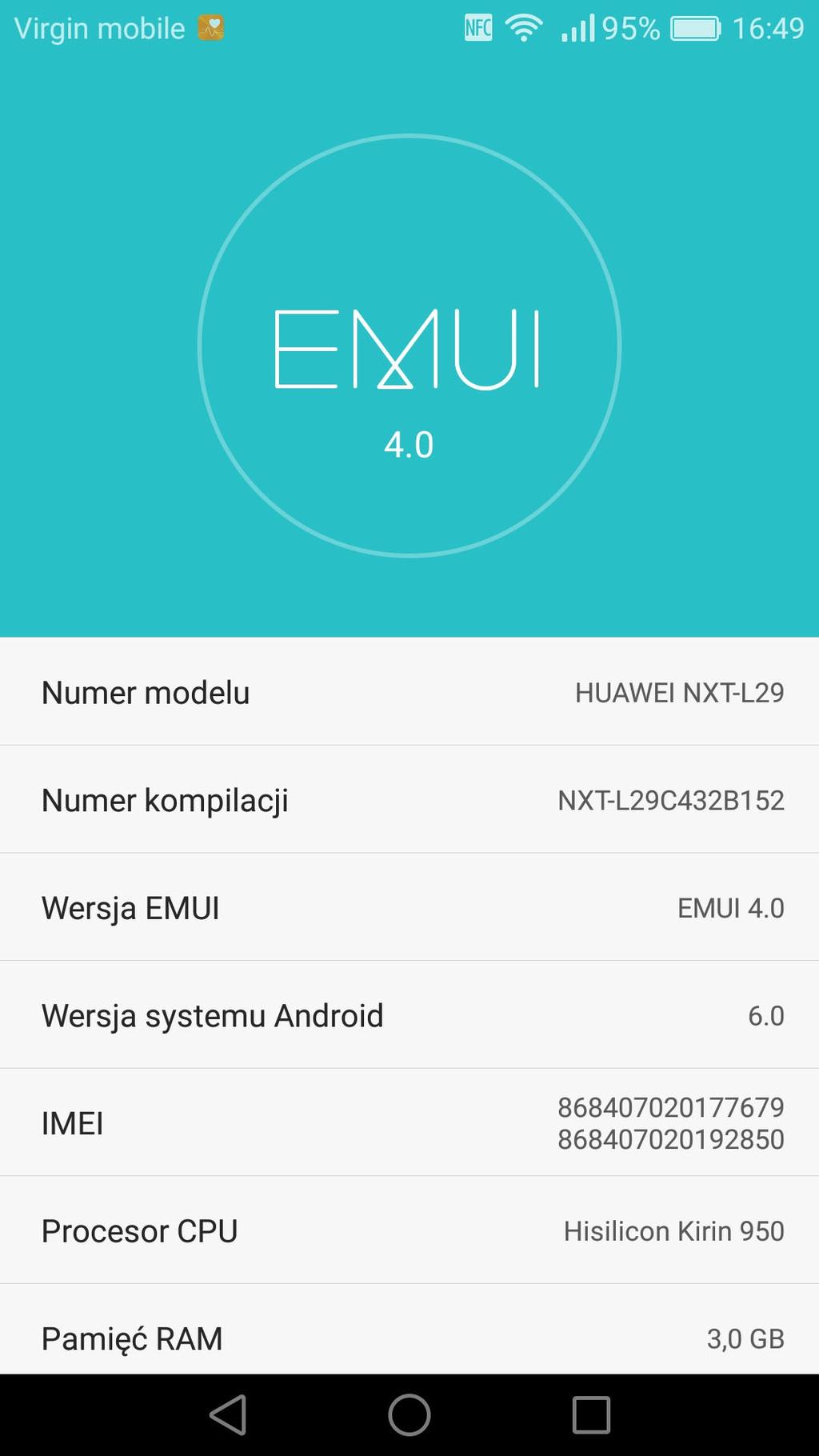Tap the Numer modelu row

click(x=409, y=691)
